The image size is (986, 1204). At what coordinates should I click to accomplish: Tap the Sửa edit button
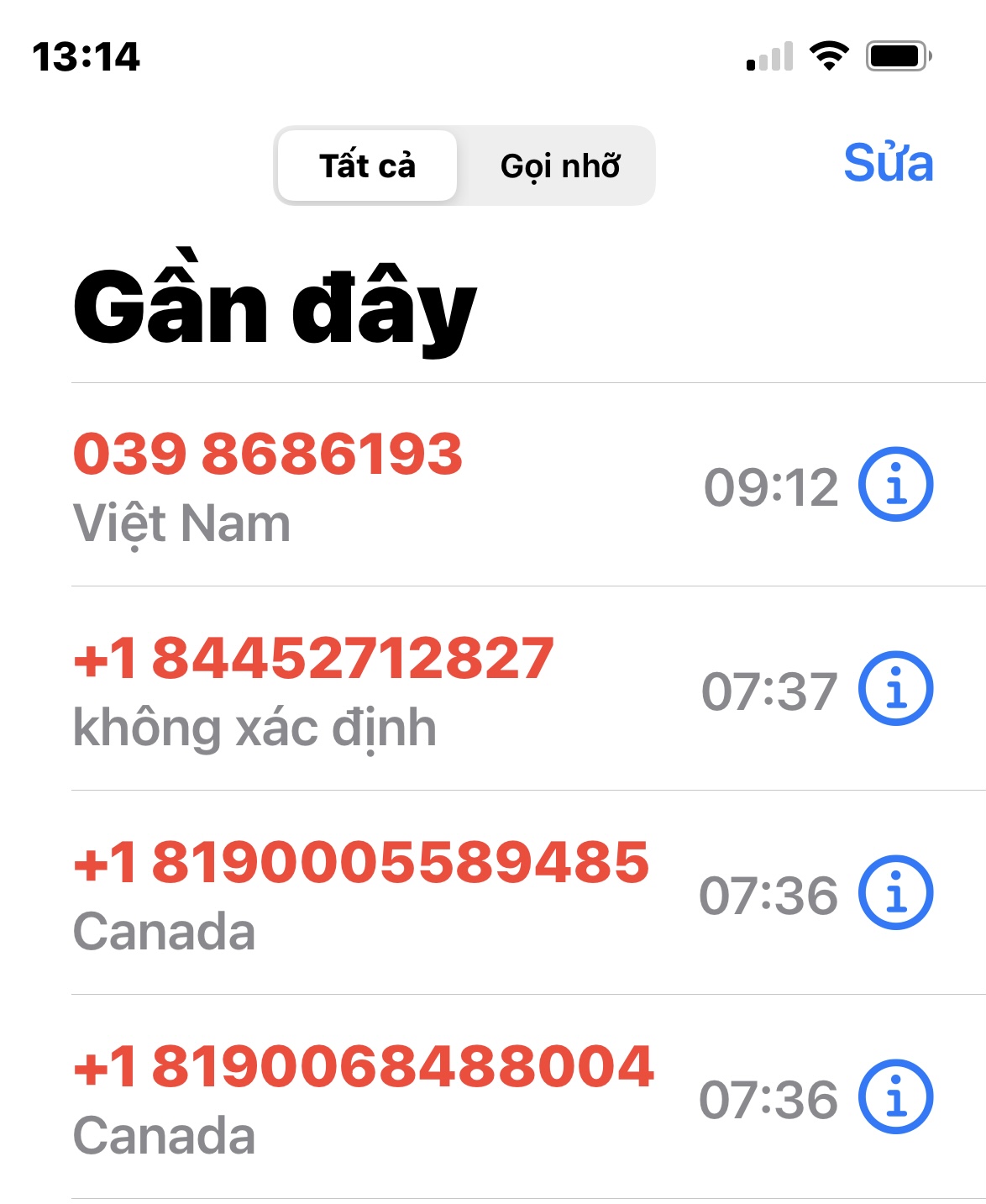click(888, 163)
